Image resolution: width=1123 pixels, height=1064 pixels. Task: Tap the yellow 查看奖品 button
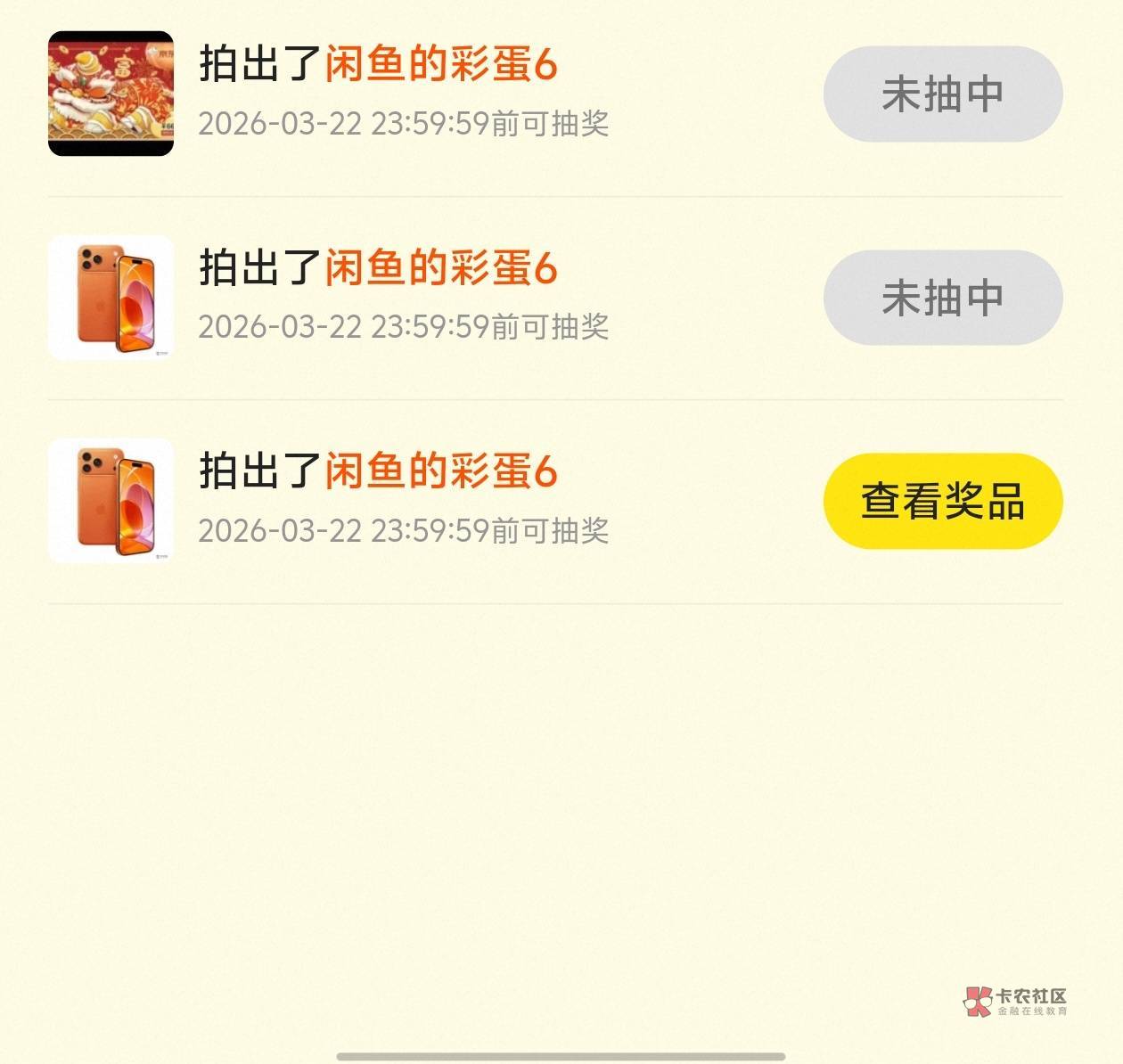[x=942, y=501]
